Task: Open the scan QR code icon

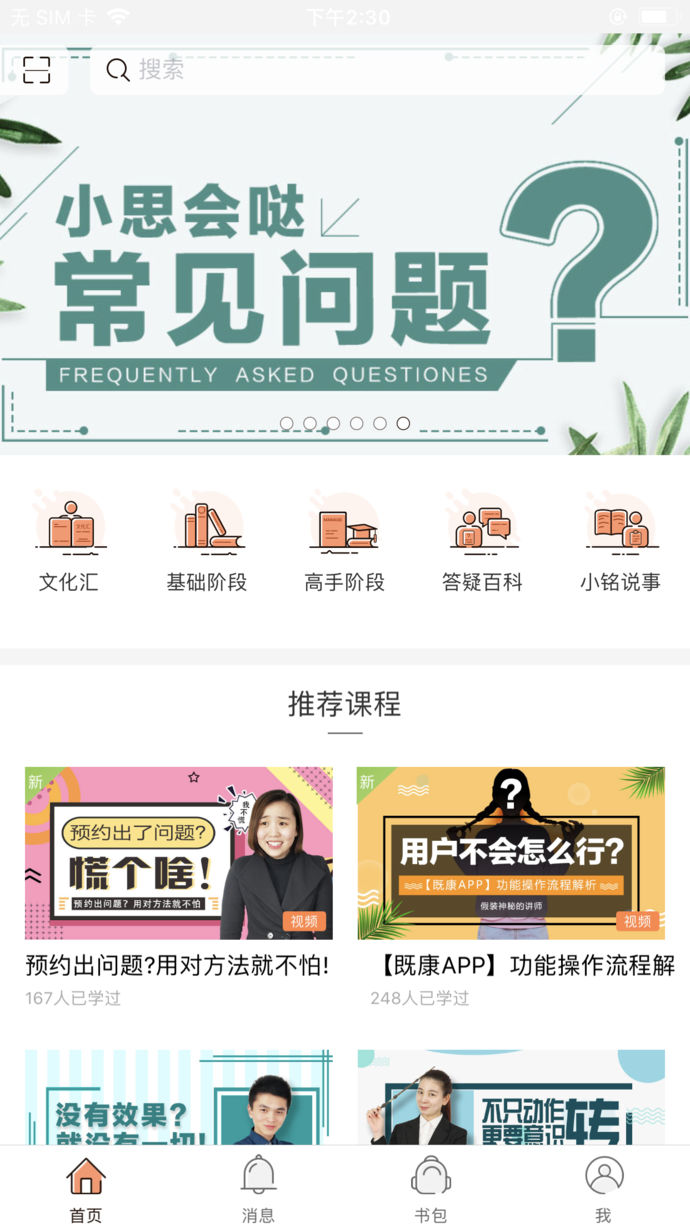Action: [36, 70]
